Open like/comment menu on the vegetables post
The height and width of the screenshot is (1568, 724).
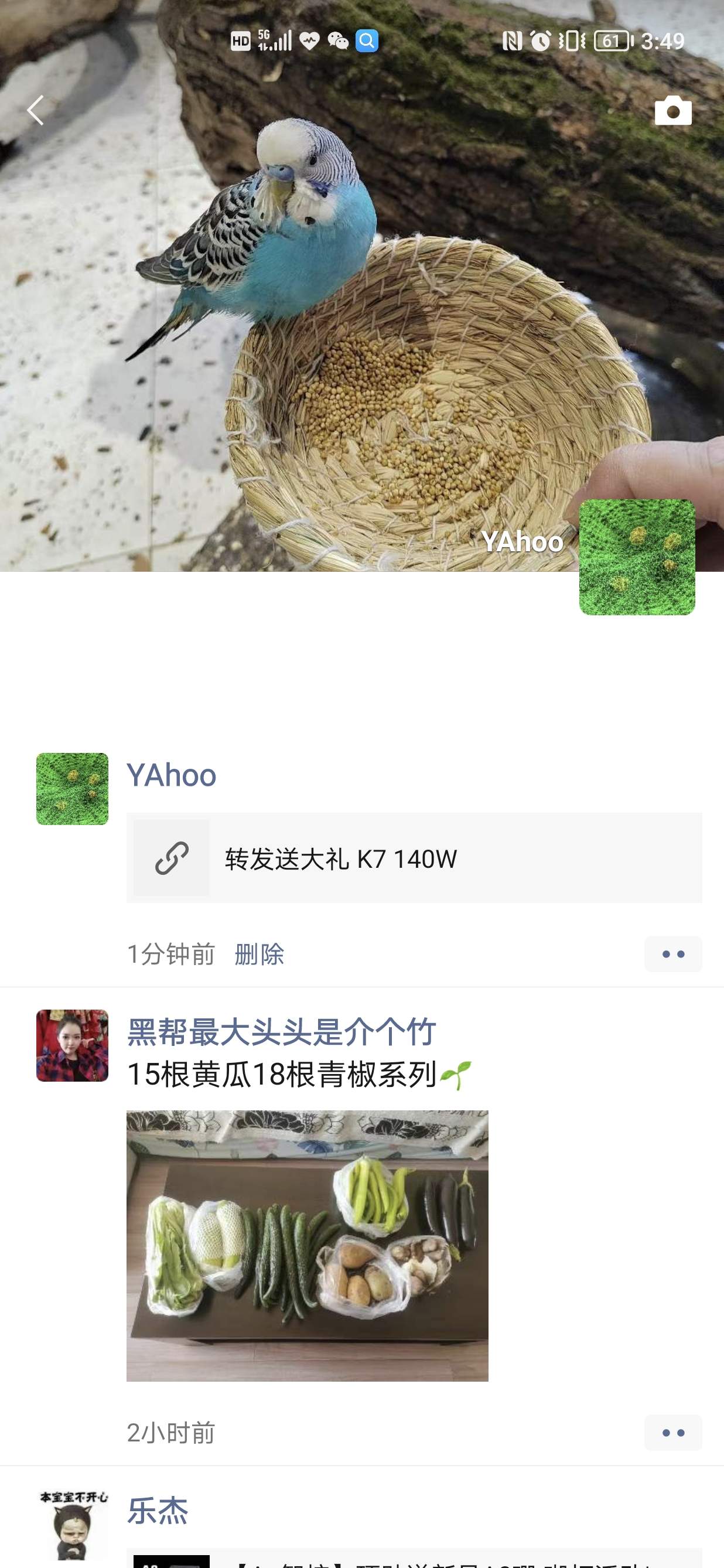pyautogui.click(x=672, y=1433)
